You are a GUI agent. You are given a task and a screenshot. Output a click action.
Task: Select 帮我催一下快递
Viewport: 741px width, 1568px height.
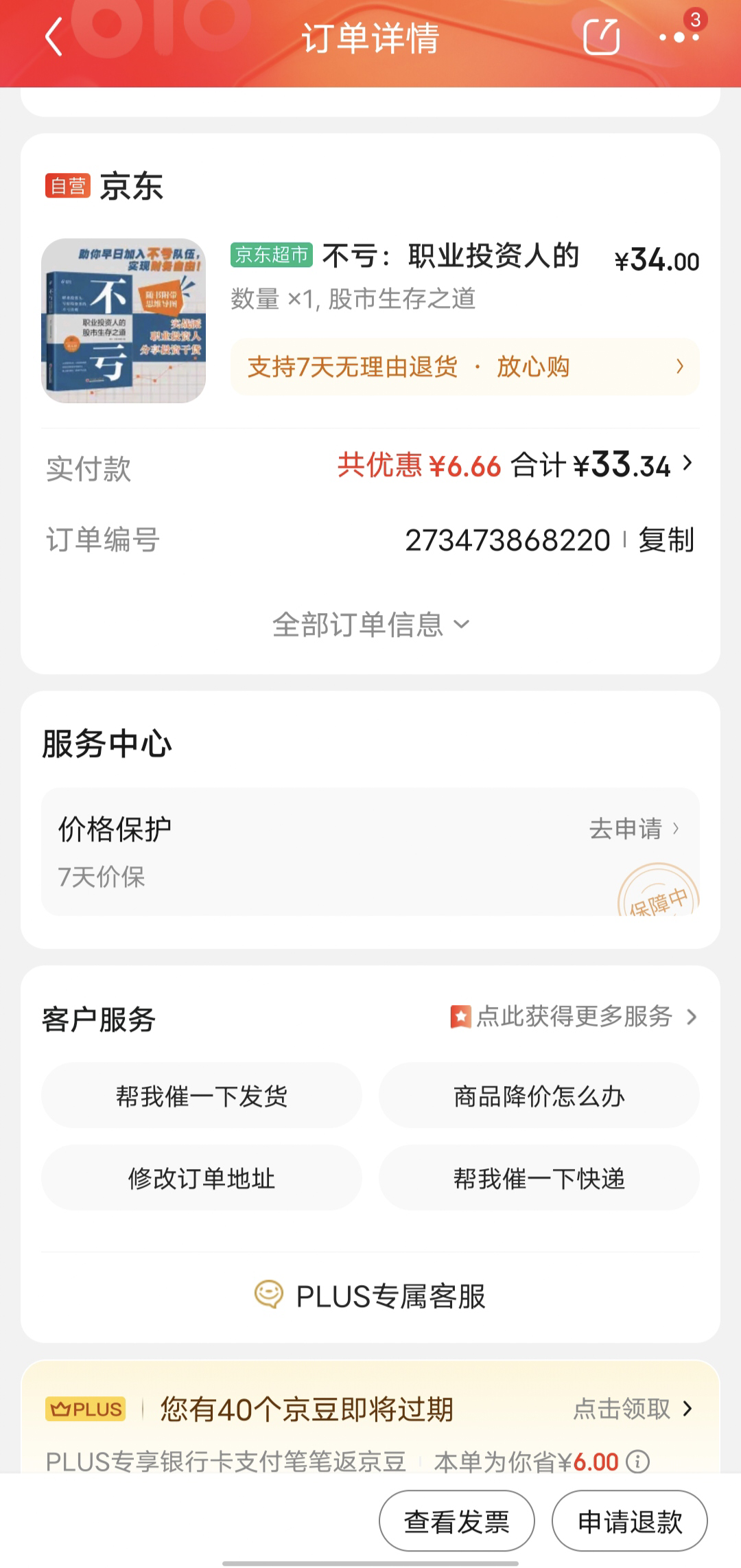(539, 1178)
